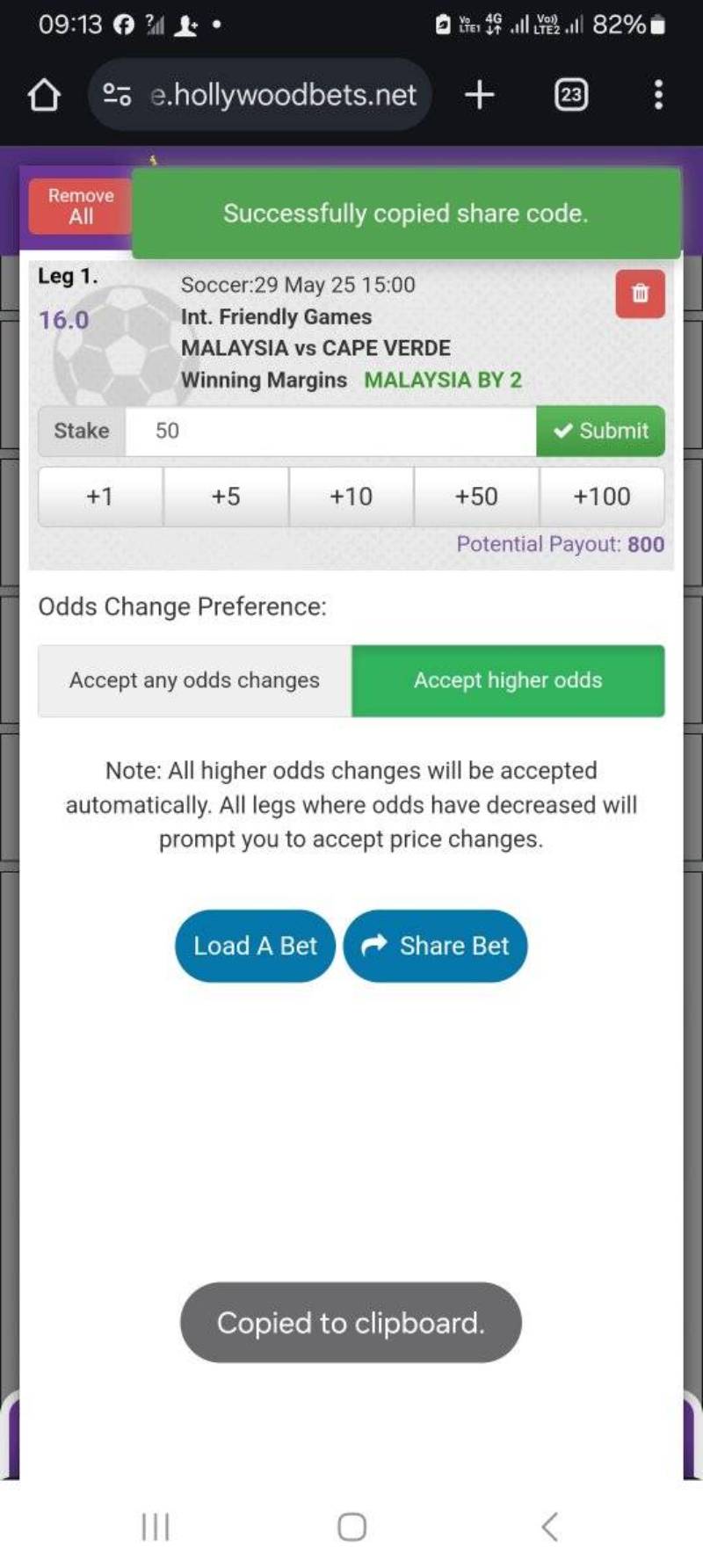
Task: Submit the bet
Action: click(601, 431)
